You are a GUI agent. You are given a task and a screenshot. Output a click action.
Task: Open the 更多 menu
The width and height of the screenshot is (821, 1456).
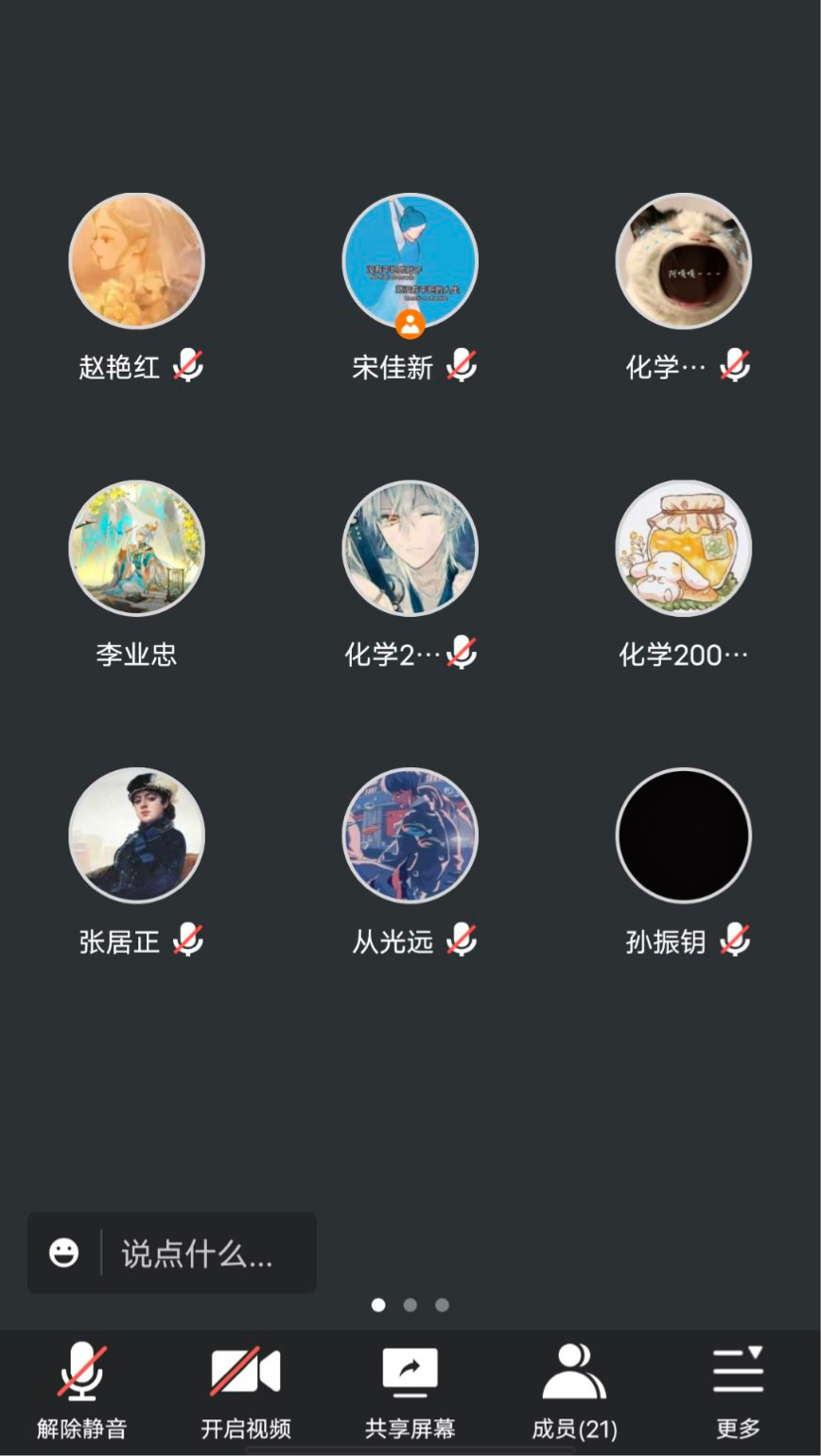click(x=738, y=1388)
